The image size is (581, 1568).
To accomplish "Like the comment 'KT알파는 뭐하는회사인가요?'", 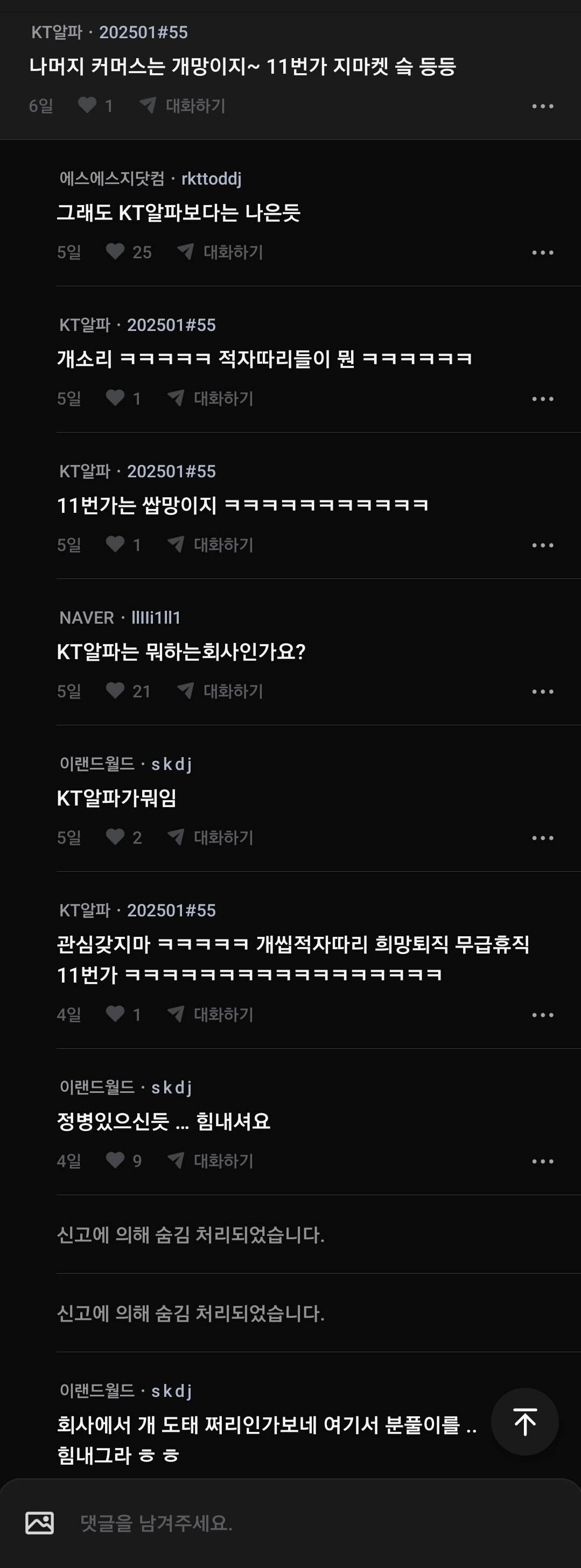I will coord(115,690).
